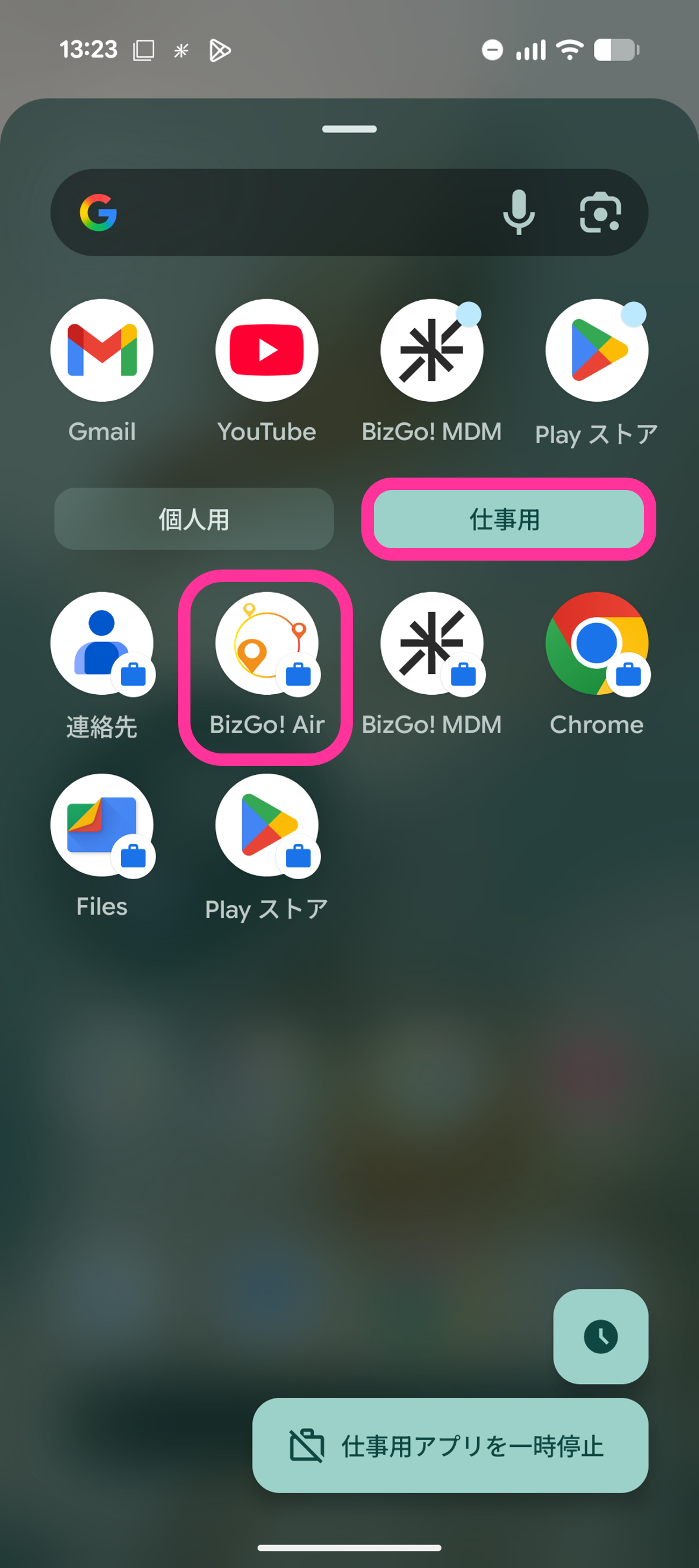Launch work Chrome browser
Image resolution: width=699 pixels, height=1568 pixels.
click(x=597, y=644)
